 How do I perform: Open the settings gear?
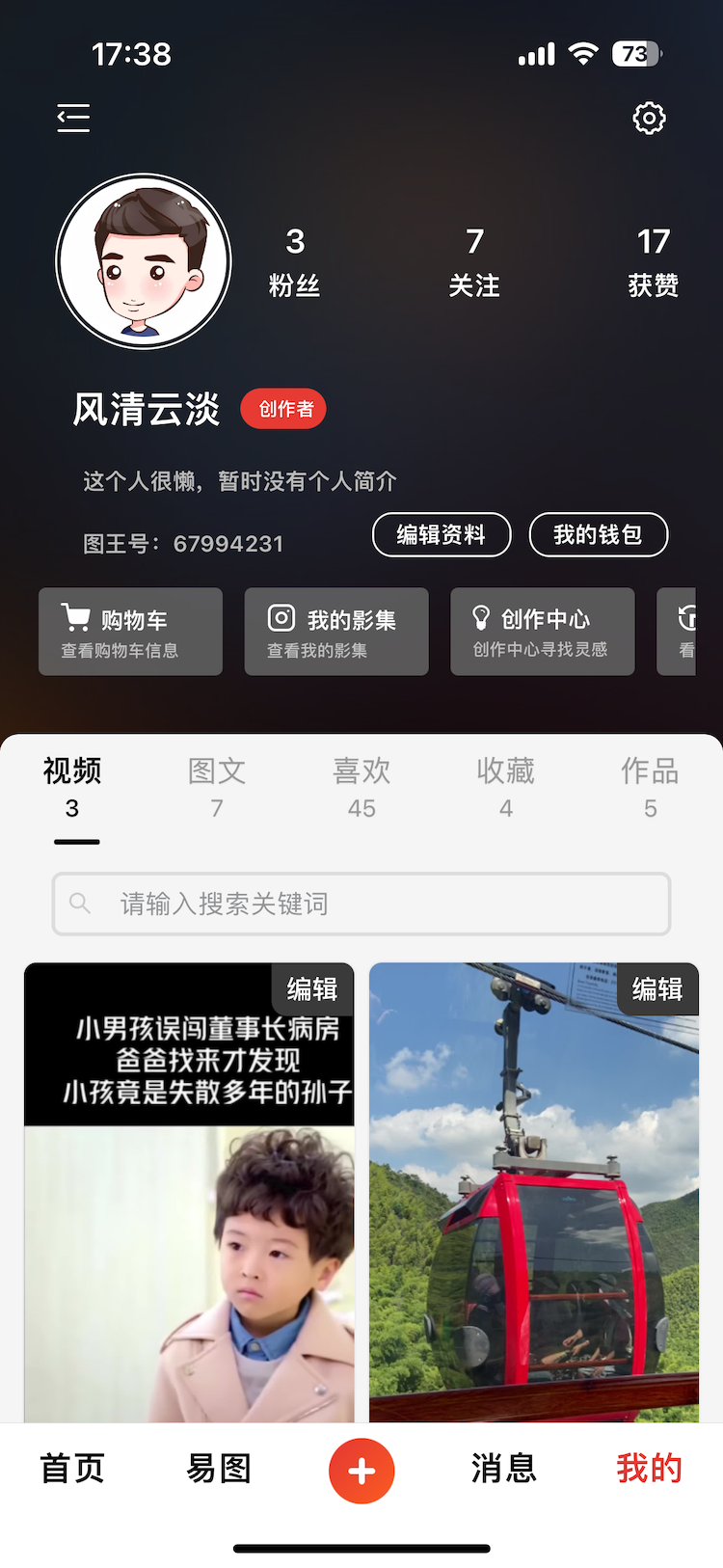[649, 118]
